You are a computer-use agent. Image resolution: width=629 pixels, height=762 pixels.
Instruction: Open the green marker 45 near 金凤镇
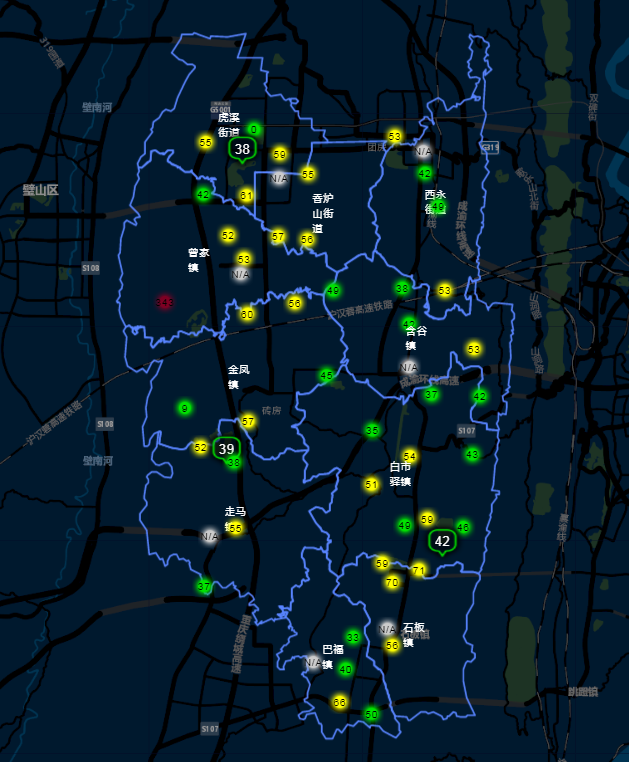click(326, 376)
